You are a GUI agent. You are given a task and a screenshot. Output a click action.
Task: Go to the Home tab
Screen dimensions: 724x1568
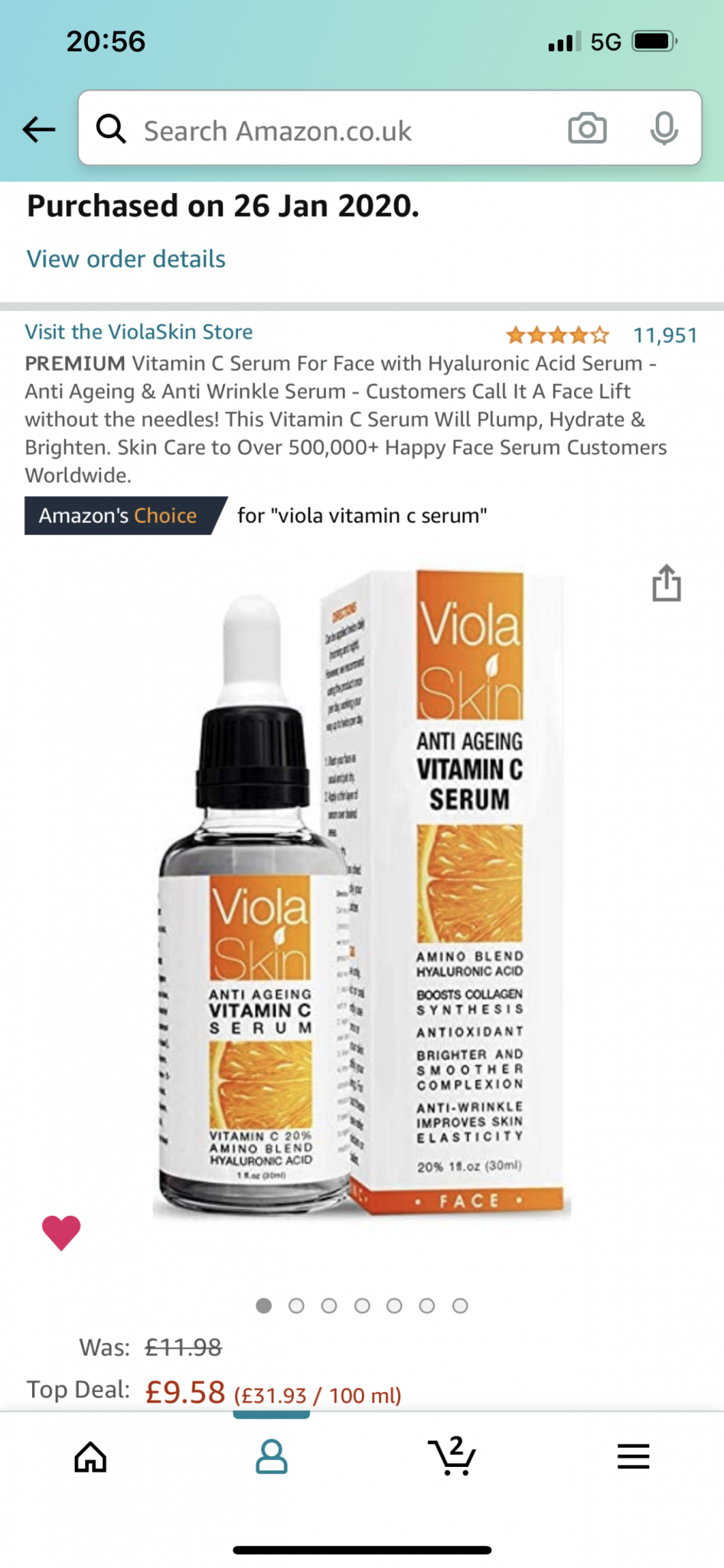[90, 1456]
